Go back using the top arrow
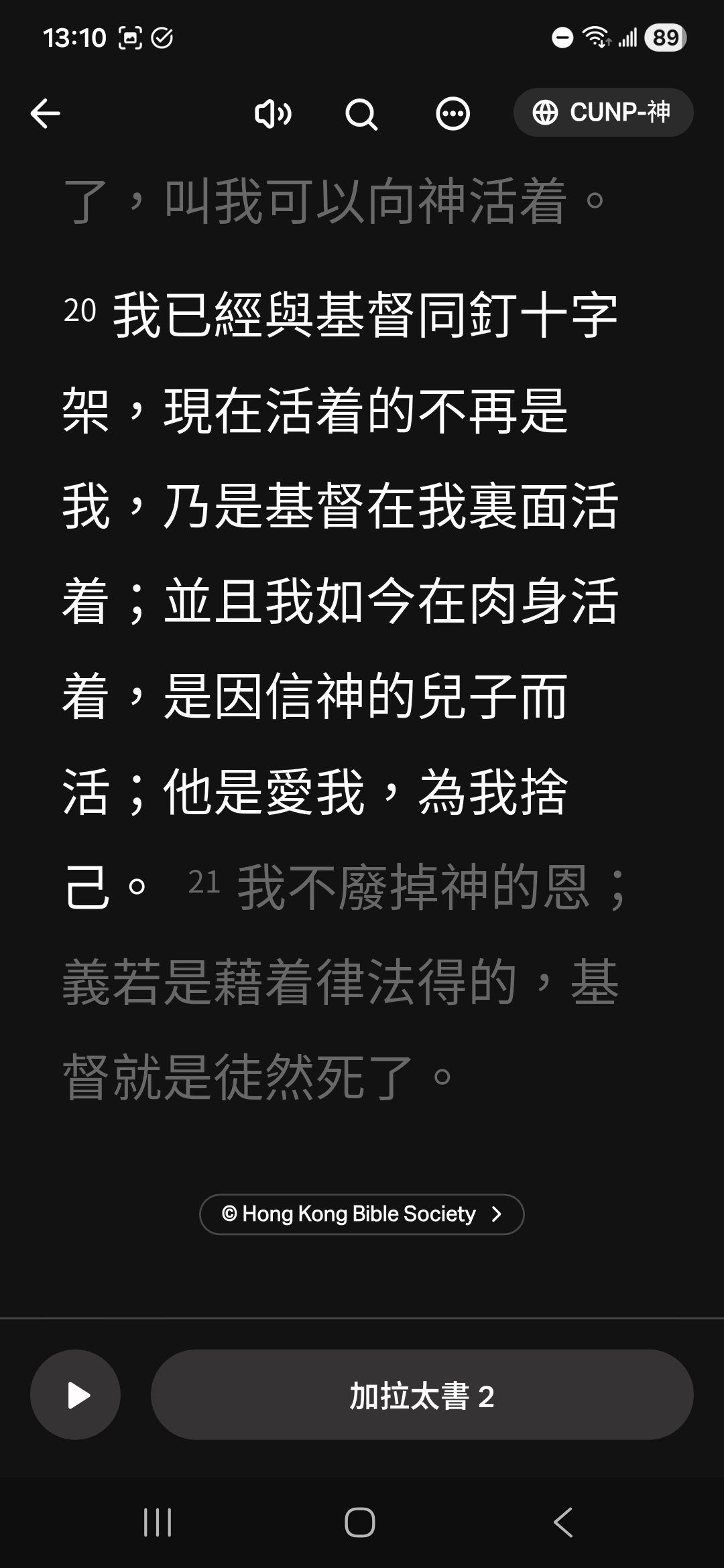 46,113
